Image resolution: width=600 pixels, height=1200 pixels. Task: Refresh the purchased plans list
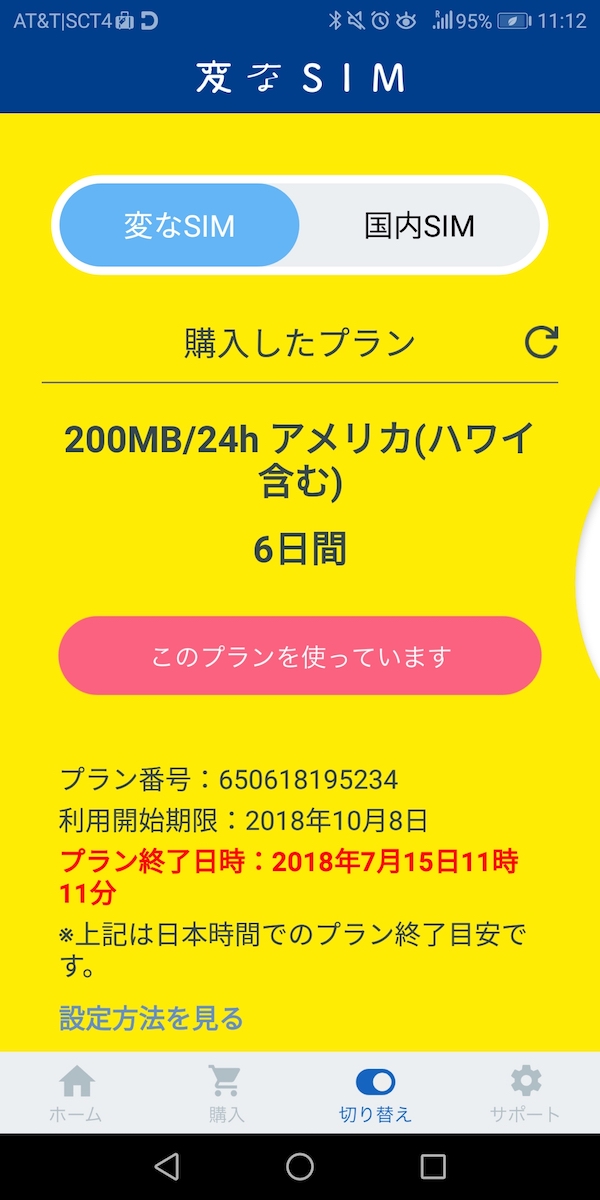click(541, 343)
